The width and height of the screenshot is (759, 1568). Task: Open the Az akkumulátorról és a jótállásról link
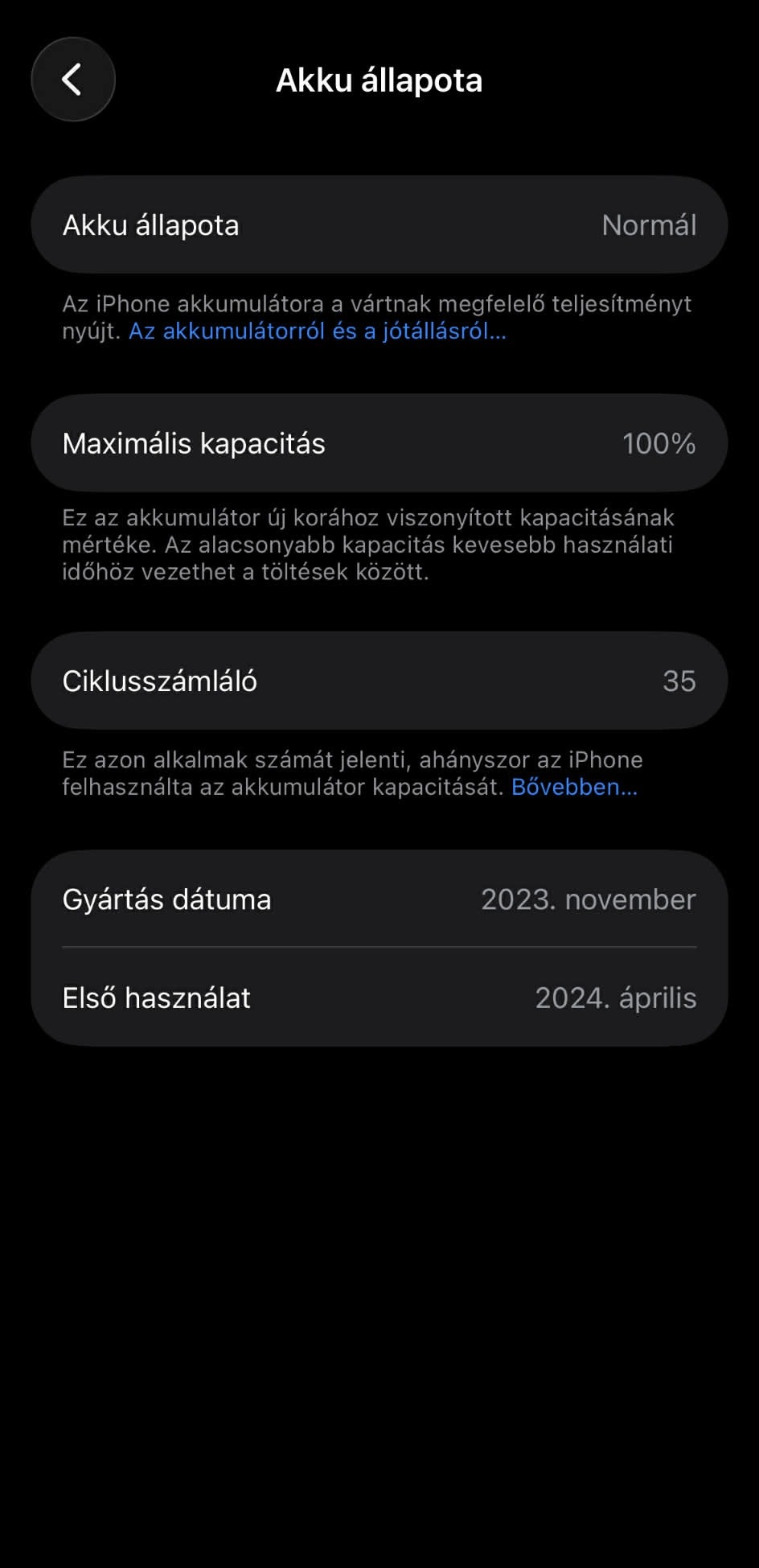(318, 331)
